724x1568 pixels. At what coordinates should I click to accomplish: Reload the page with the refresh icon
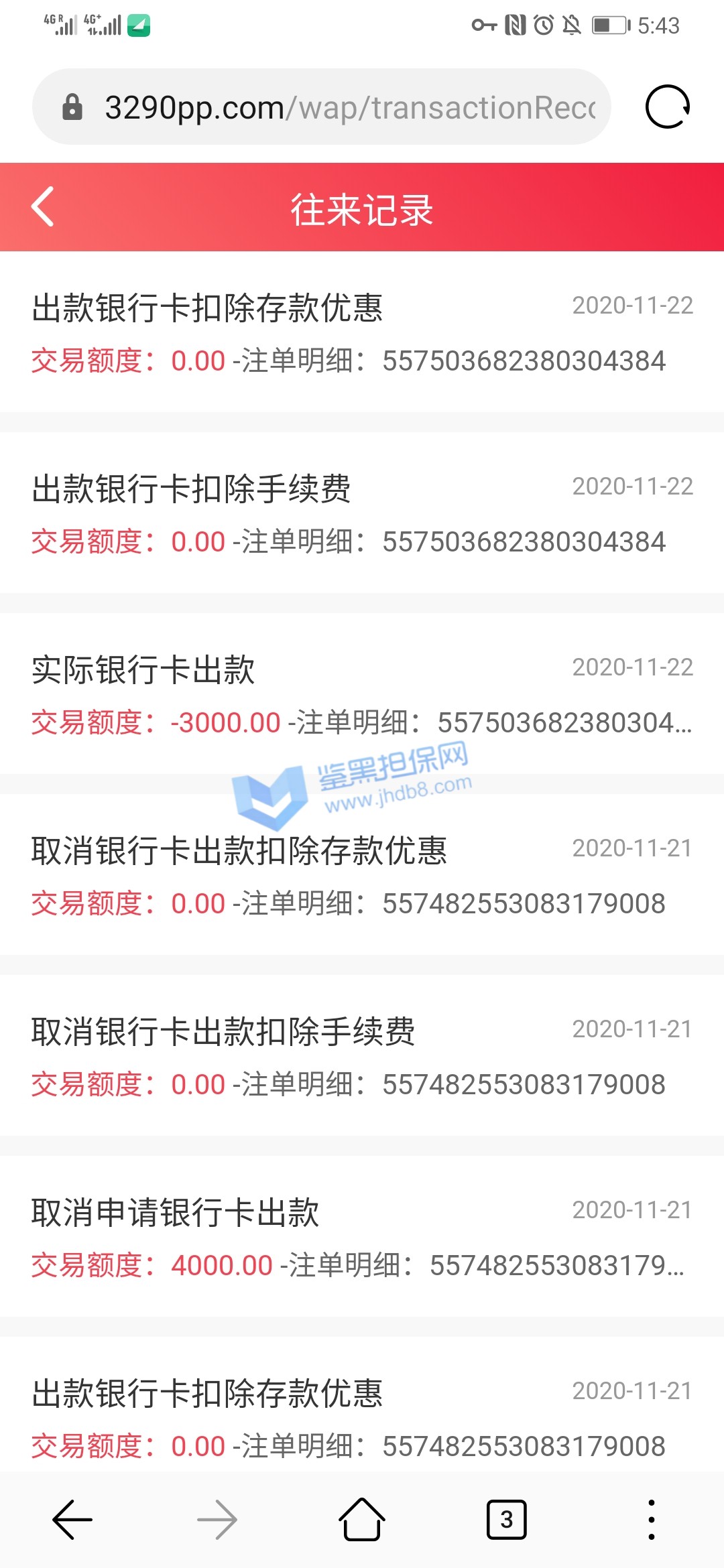667,107
